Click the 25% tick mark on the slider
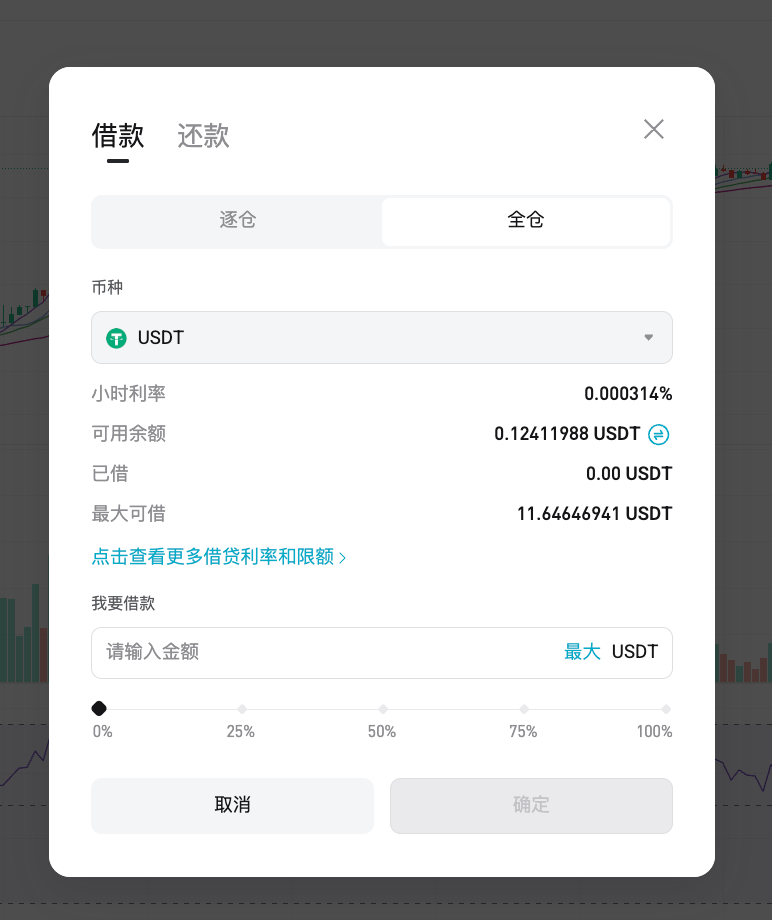Screen dimensions: 772x920 tap(240, 708)
